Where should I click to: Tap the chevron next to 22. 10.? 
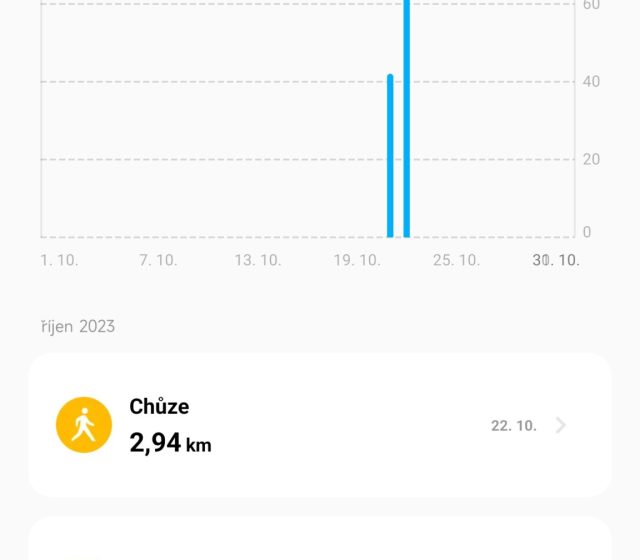point(561,425)
